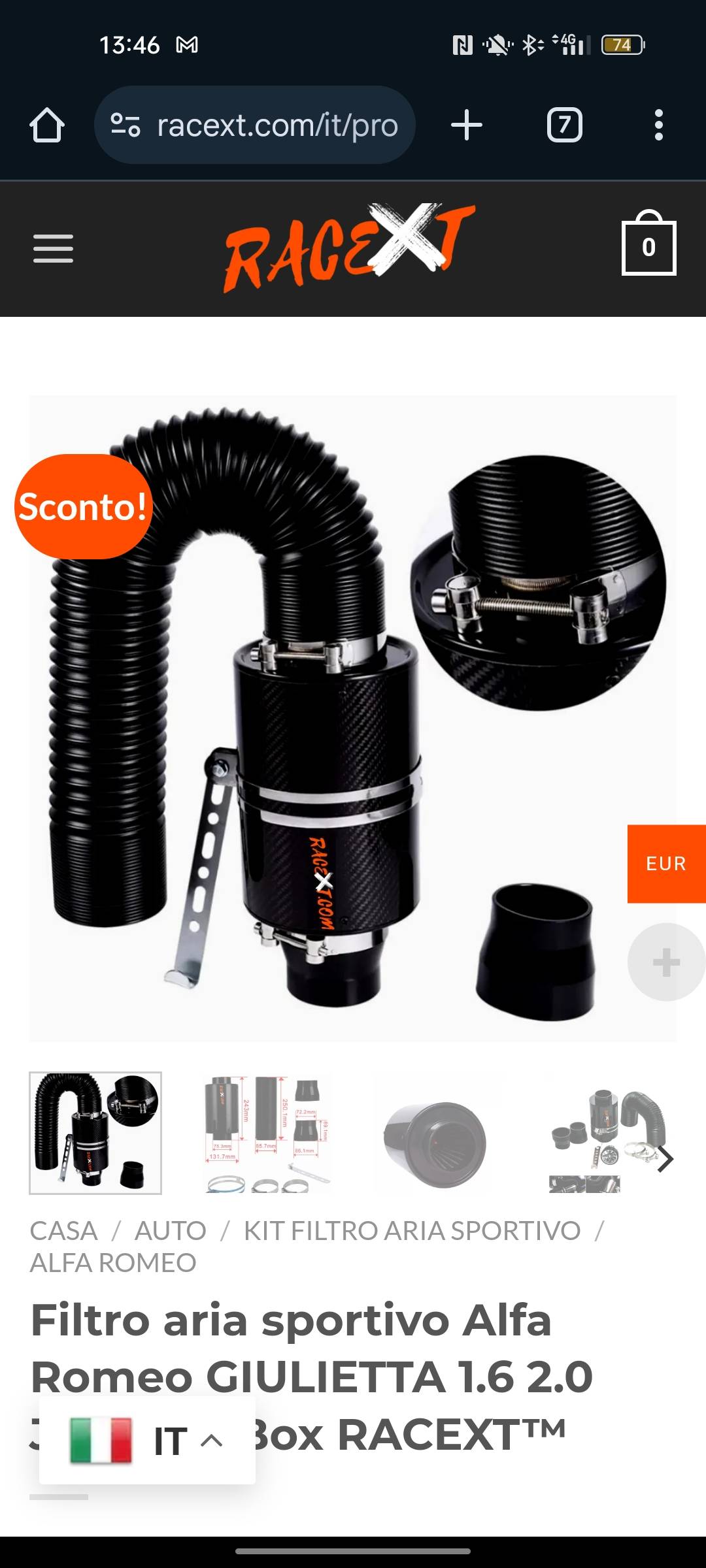This screenshot has height=1568, width=706.
Task: Open a new browser tab
Action: click(x=467, y=125)
